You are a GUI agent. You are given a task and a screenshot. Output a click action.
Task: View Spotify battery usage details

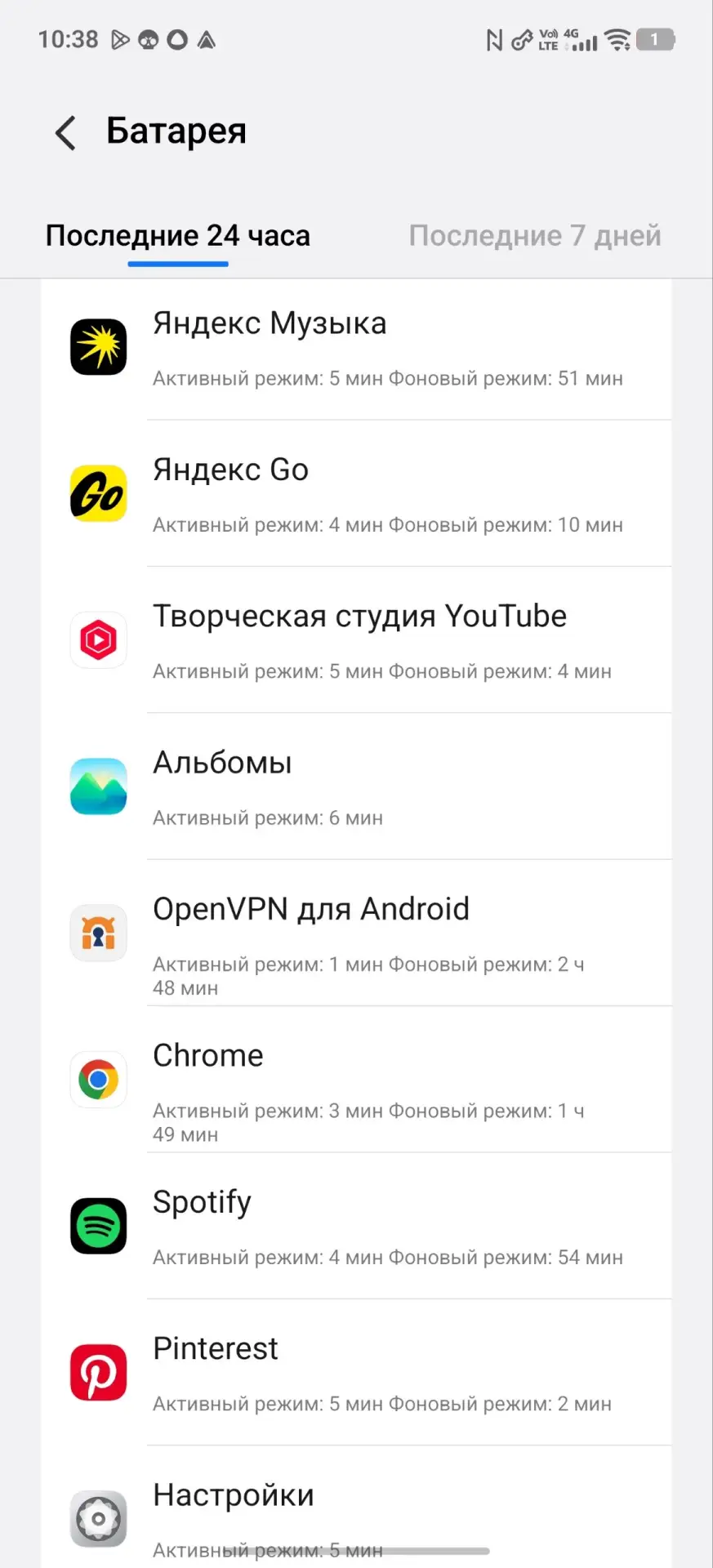click(x=356, y=1226)
